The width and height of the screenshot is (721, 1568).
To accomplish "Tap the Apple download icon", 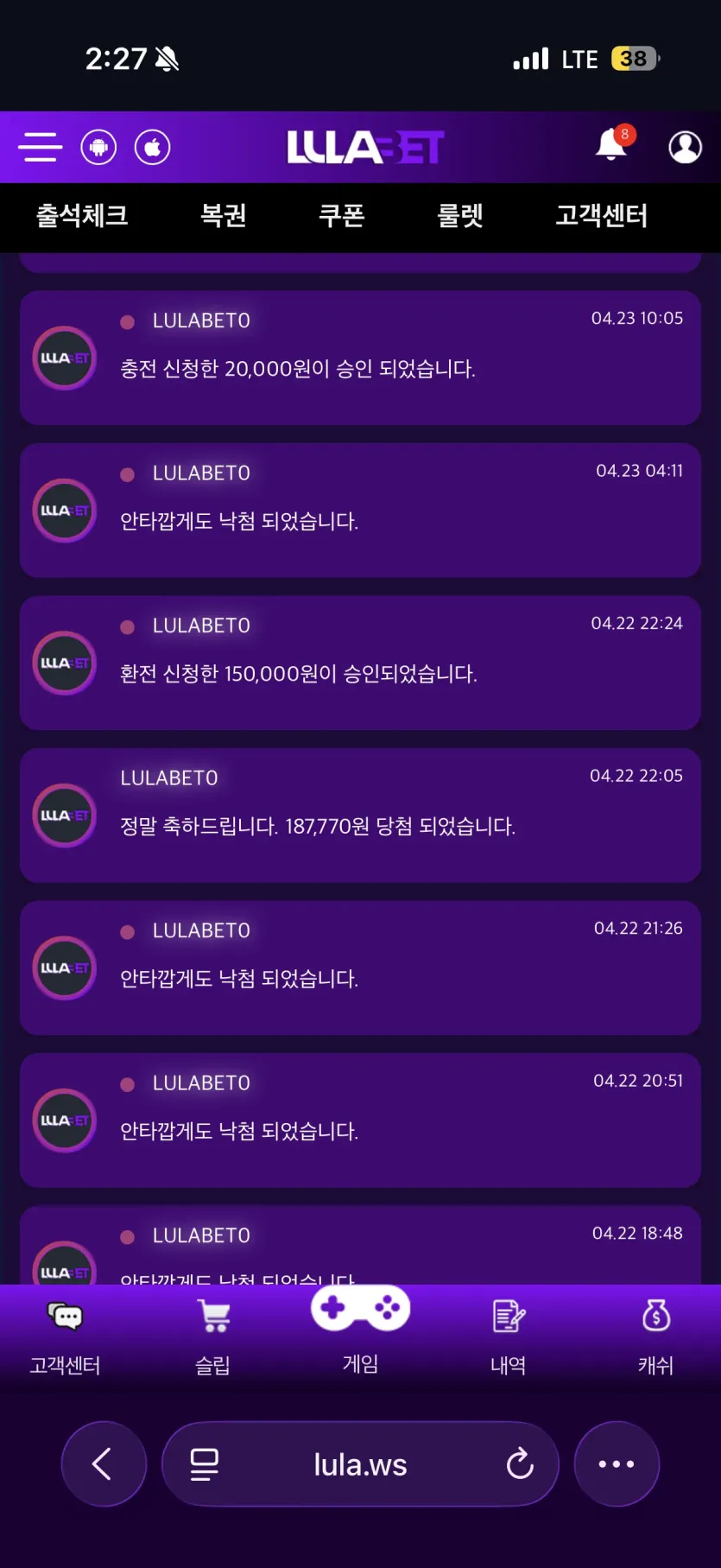I will [x=152, y=147].
